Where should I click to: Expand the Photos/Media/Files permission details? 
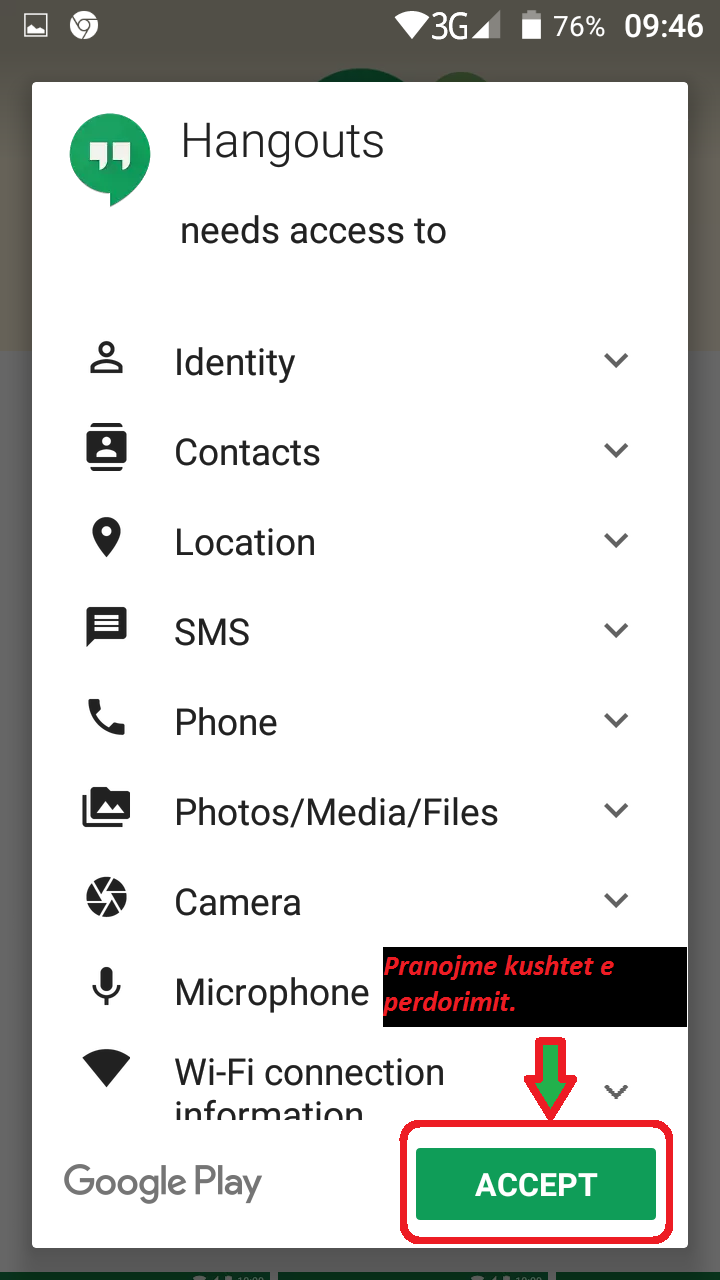[617, 811]
